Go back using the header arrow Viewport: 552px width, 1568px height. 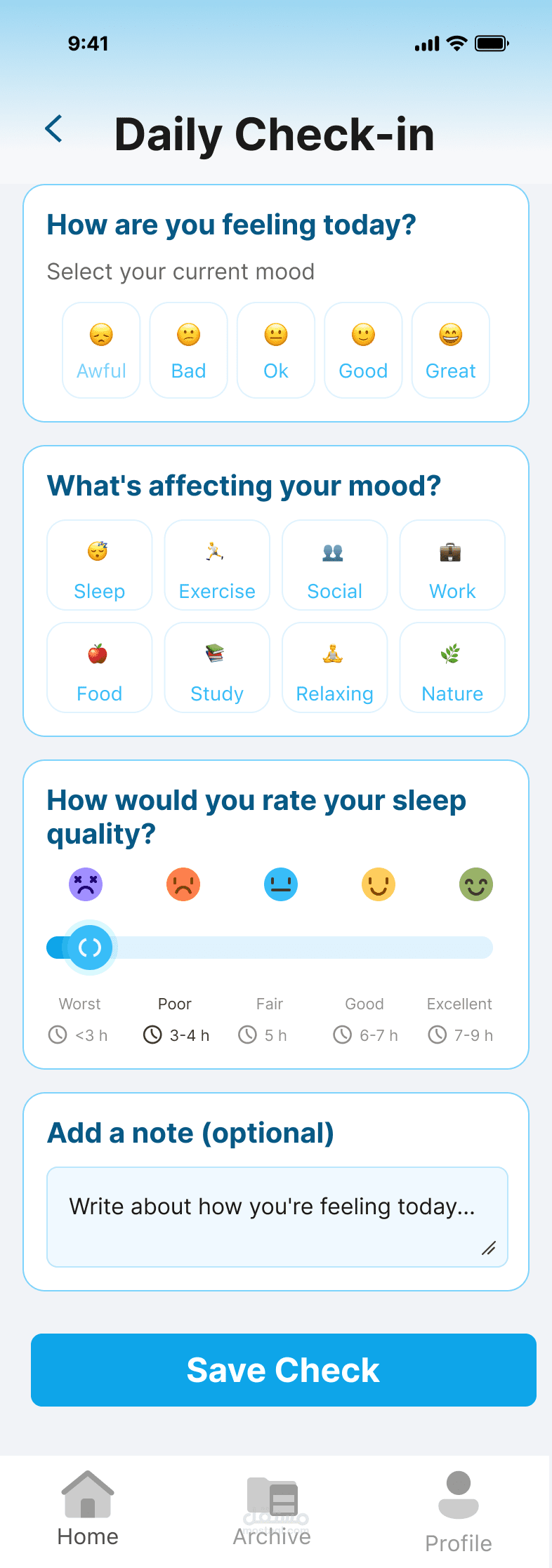click(x=54, y=129)
